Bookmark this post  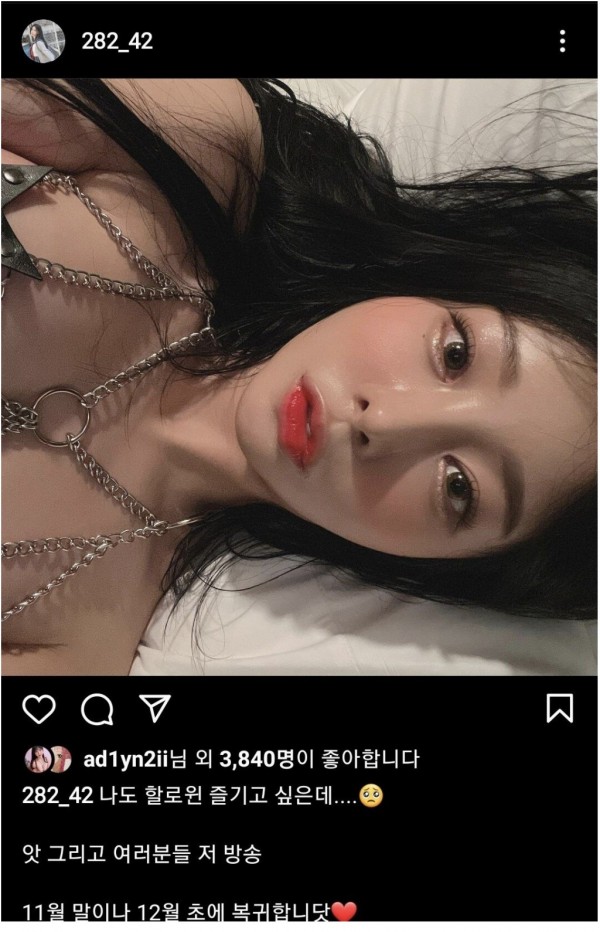click(x=559, y=708)
